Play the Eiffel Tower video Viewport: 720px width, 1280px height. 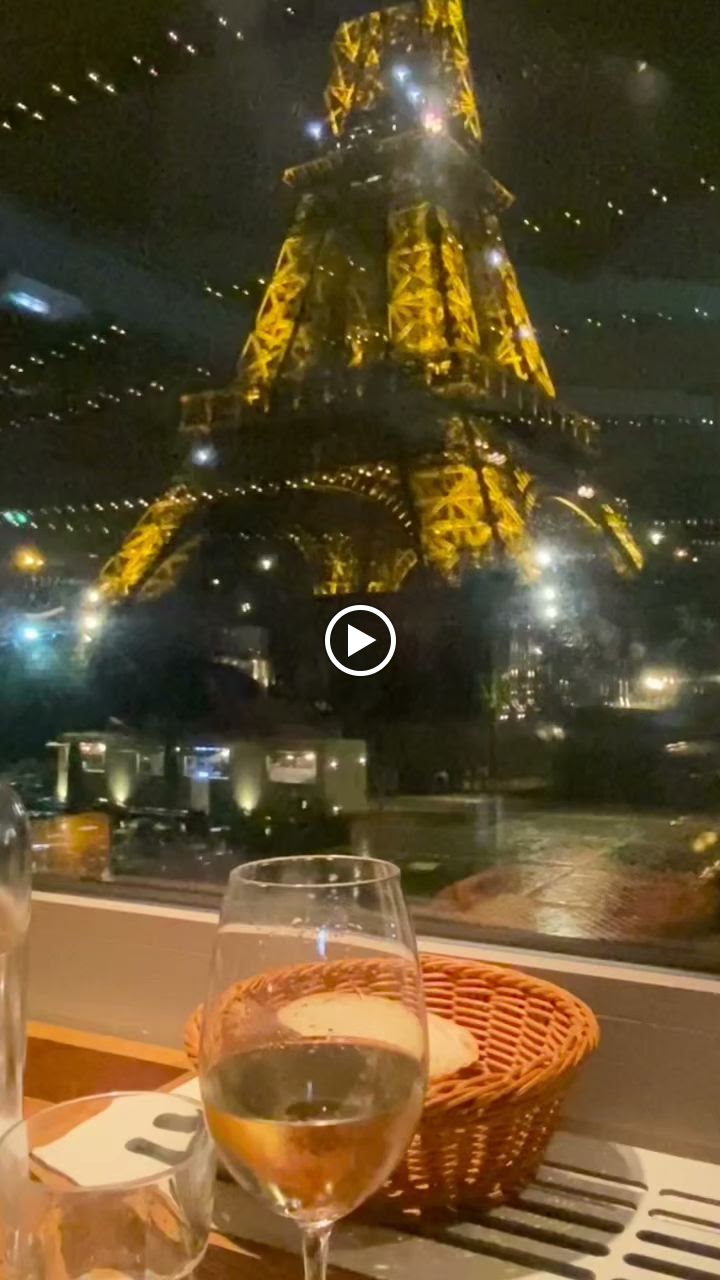360,640
